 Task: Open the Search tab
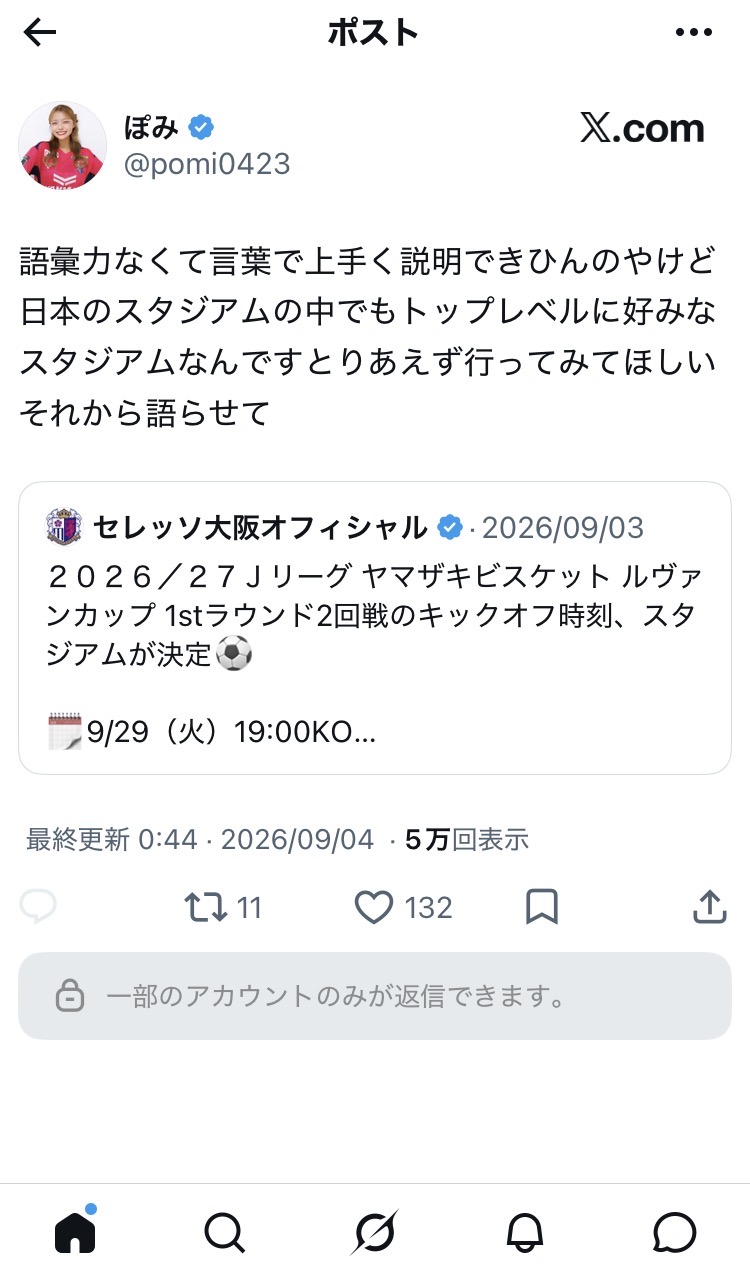(x=224, y=1233)
